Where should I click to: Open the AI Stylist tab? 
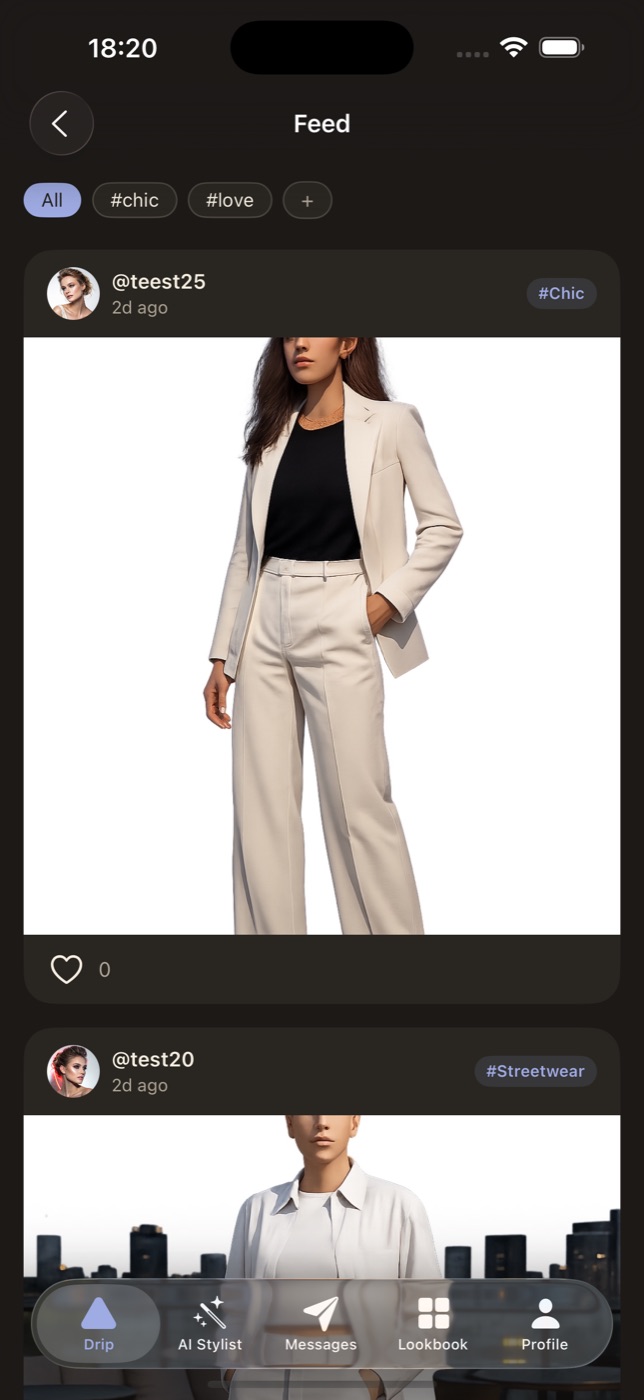click(x=210, y=1324)
